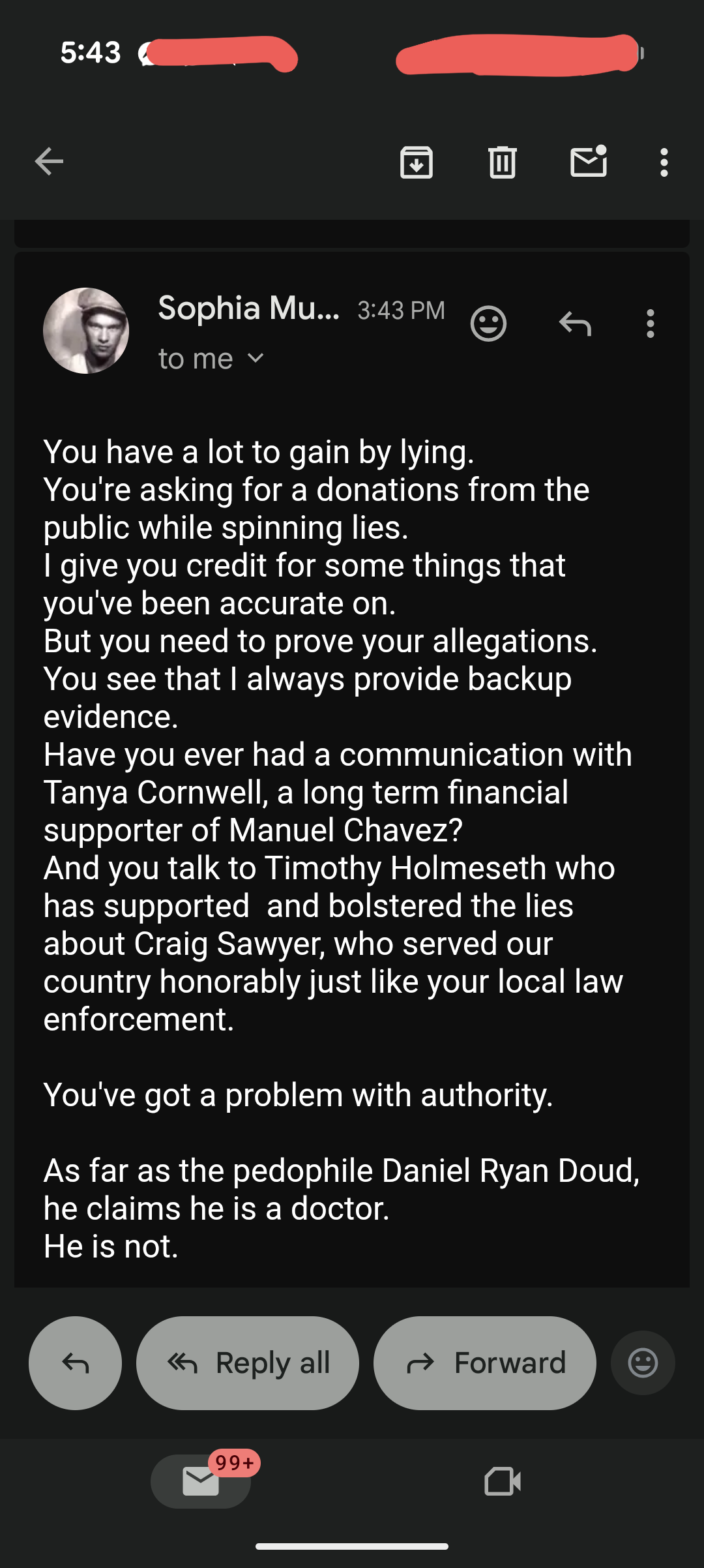Open the emoji reaction button beside Forward
The image size is (704, 1568).
[643, 1363]
